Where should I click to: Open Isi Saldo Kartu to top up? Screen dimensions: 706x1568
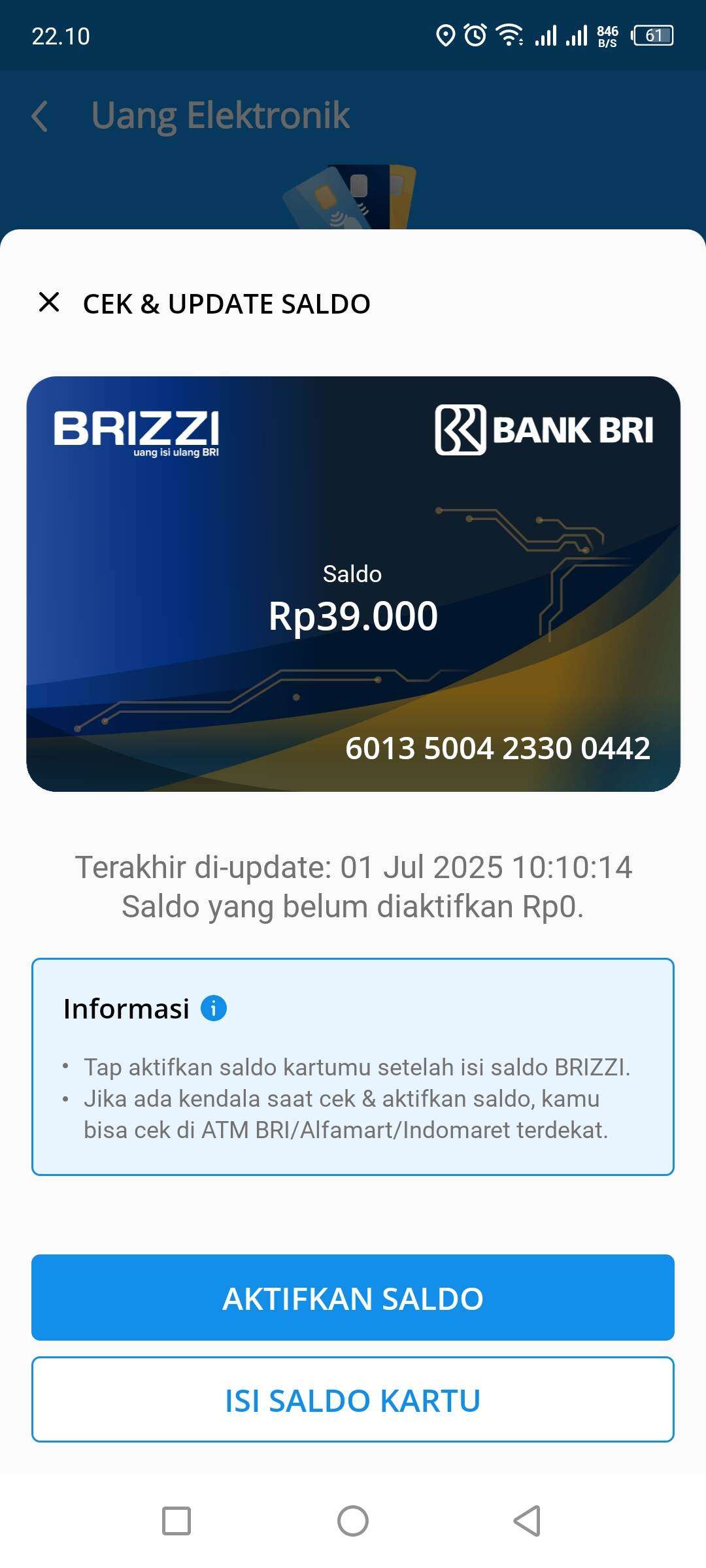tap(353, 1399)
